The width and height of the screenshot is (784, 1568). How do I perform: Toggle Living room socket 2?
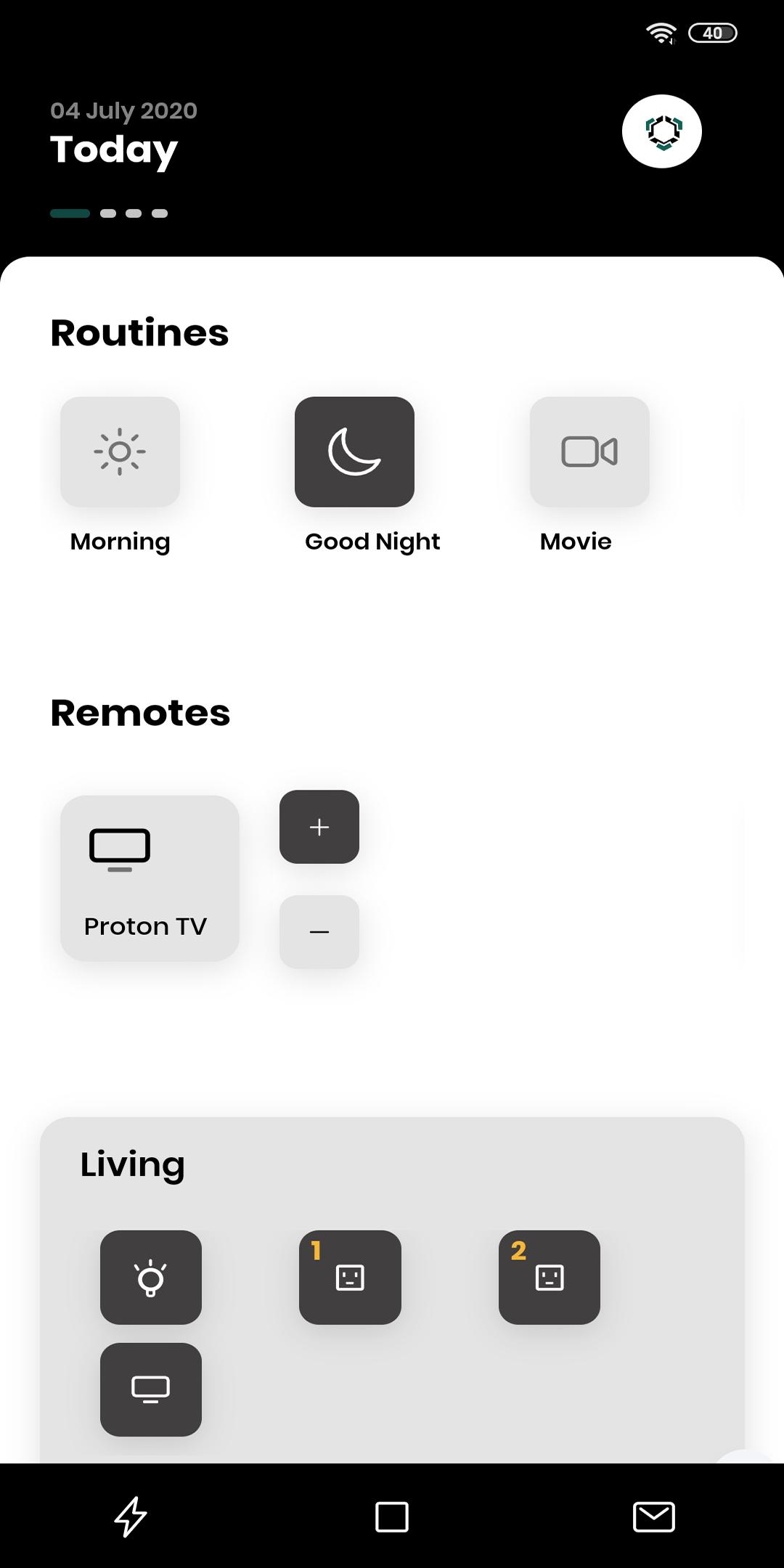[x=550, y=1278]
